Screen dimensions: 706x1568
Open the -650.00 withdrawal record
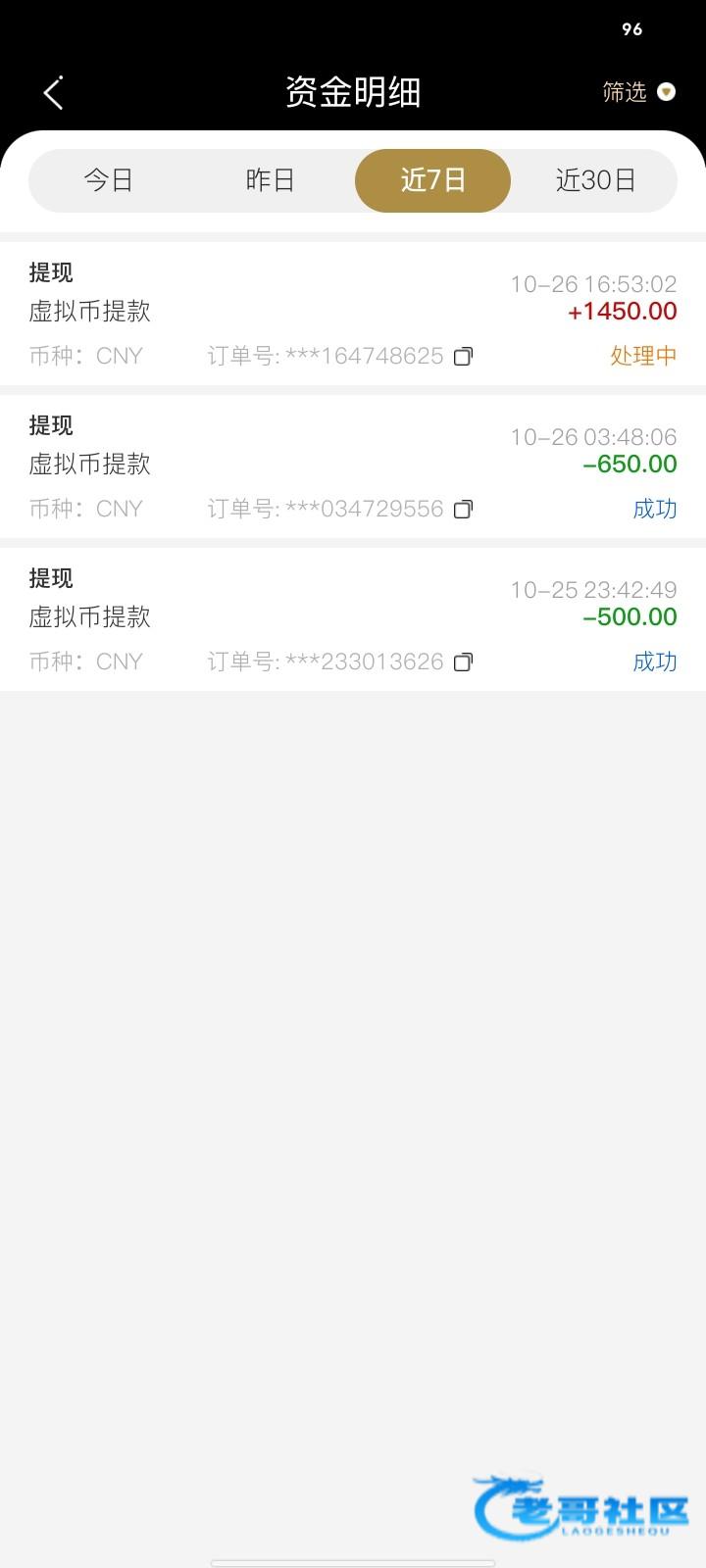pos(353,466)
